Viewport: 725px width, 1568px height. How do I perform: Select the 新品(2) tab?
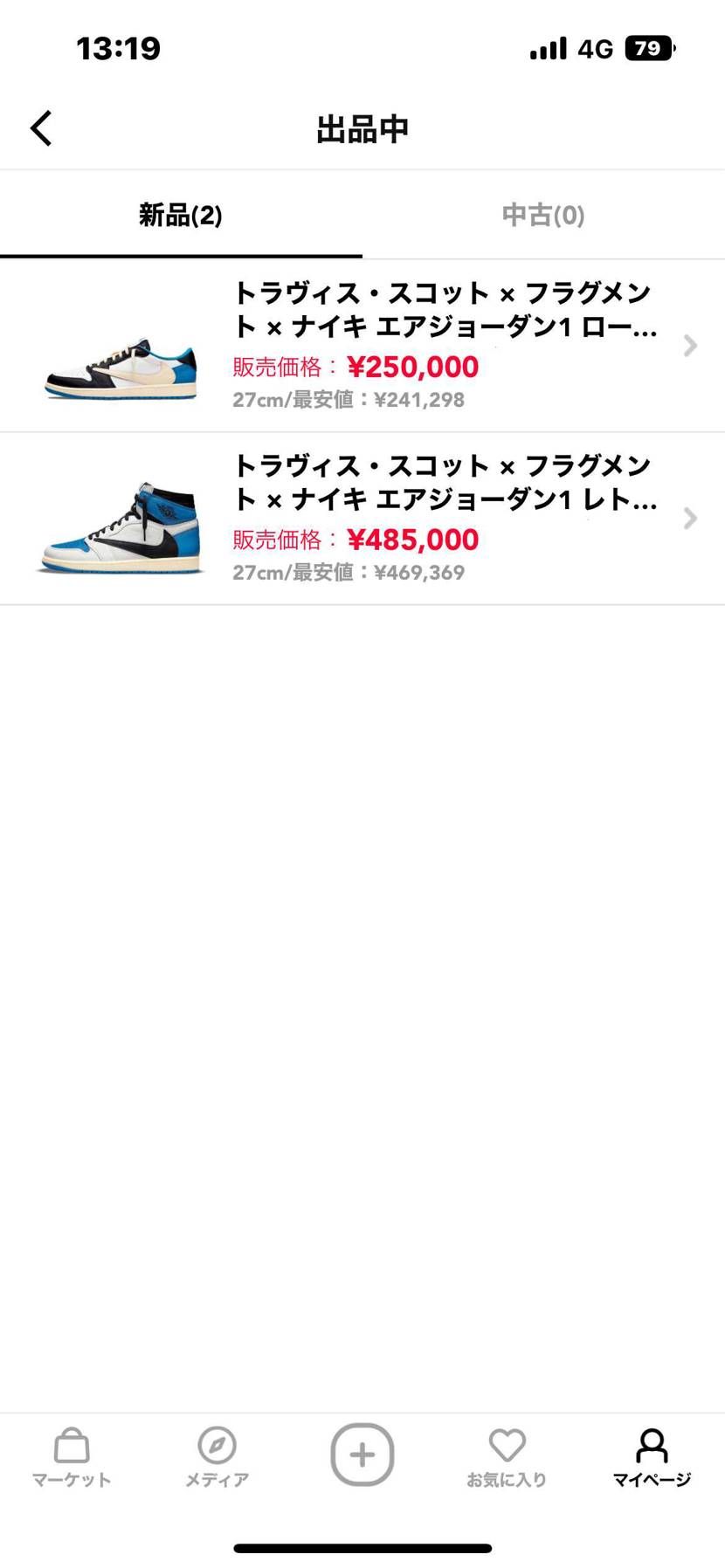(181, 215)
